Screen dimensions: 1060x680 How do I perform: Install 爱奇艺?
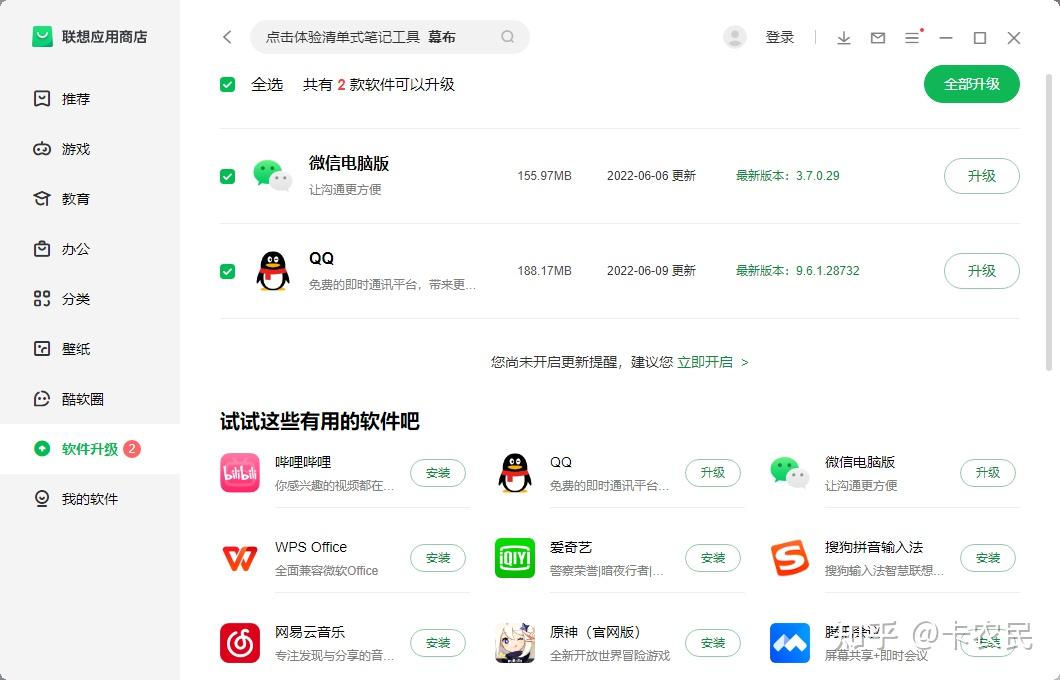(x=713, y=558)
